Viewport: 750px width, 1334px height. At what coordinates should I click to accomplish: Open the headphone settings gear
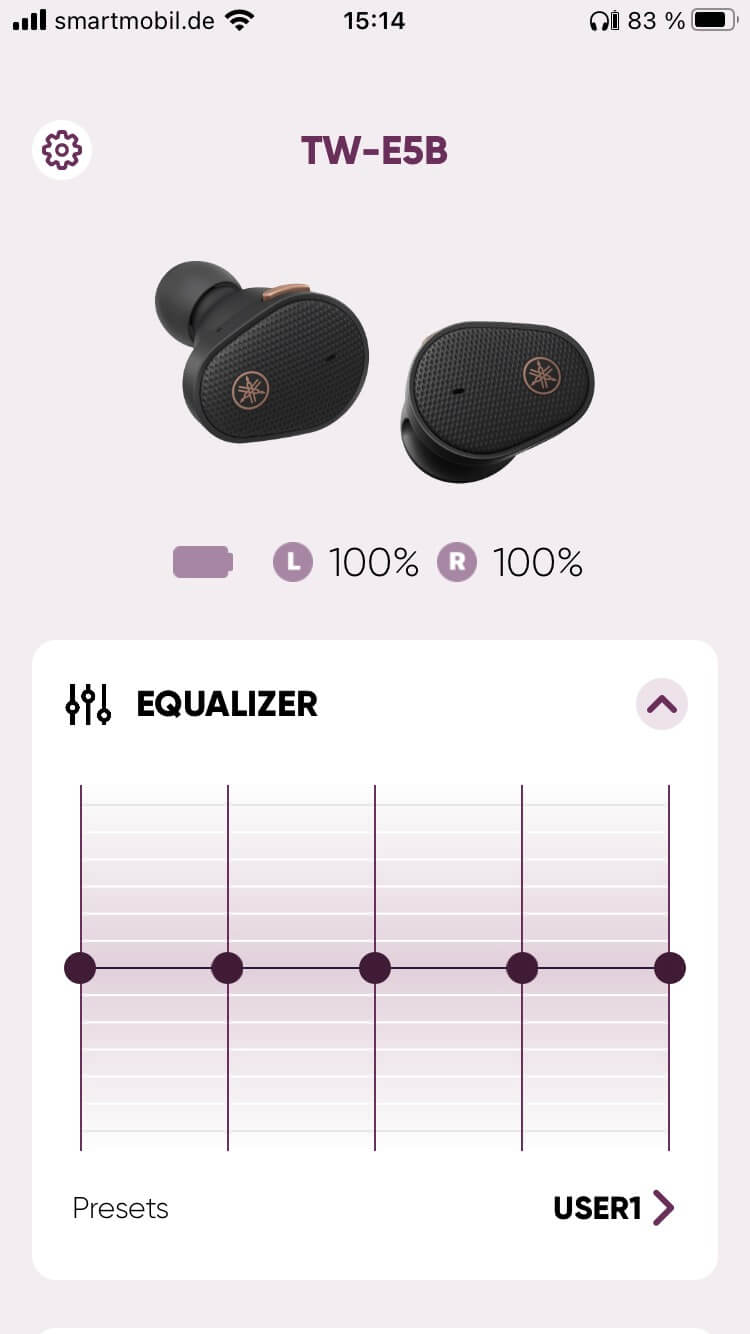coord(62,150)
